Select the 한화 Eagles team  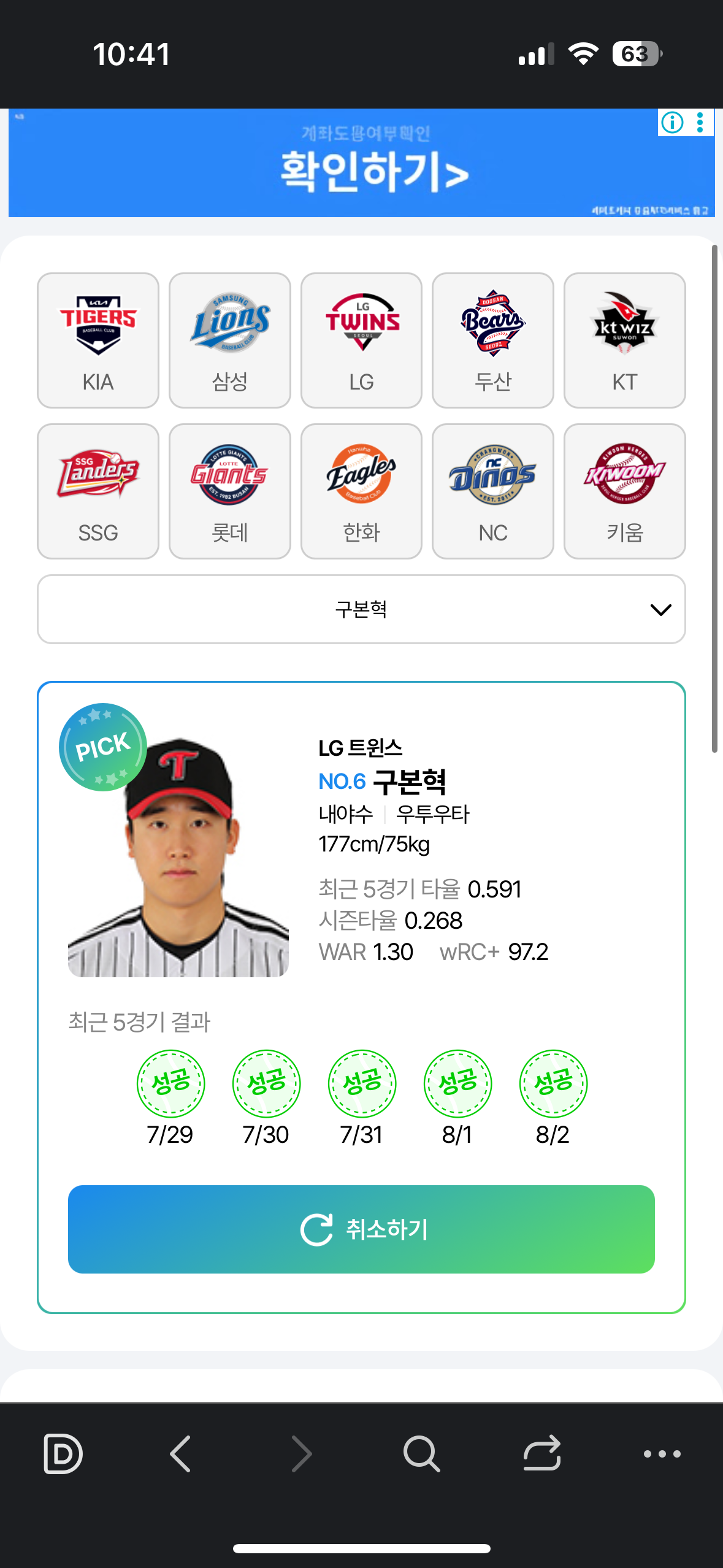coord(361,491)
